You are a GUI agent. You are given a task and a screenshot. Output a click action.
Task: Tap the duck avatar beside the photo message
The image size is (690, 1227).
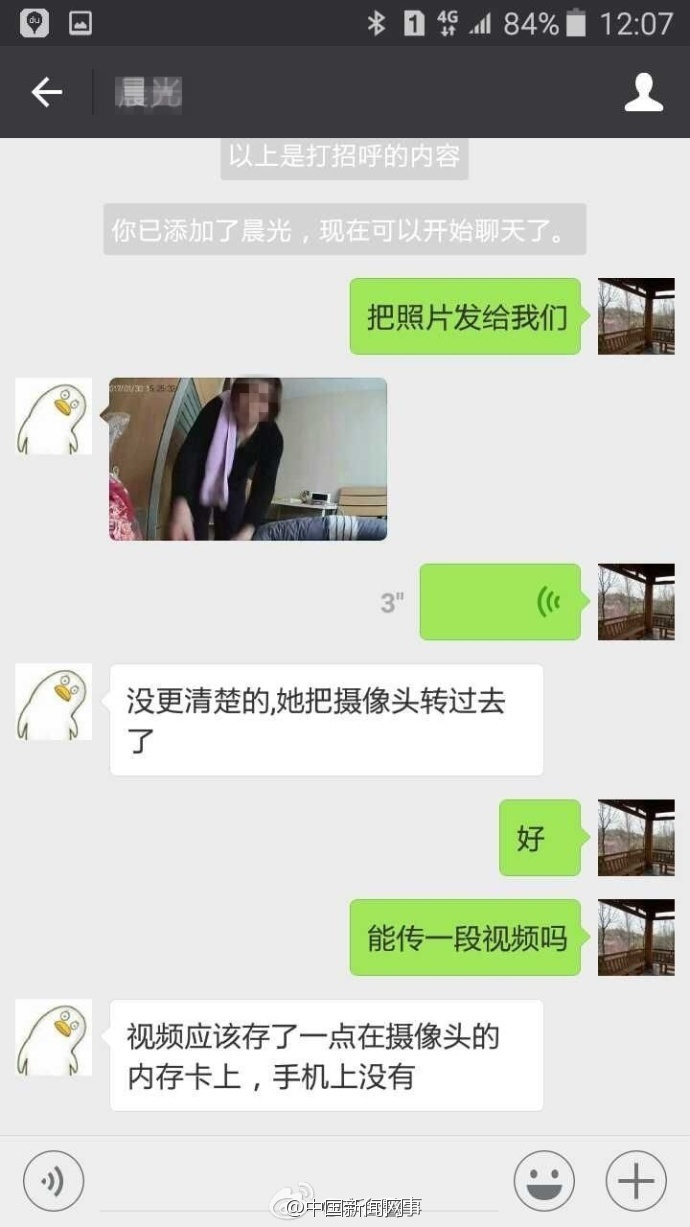pyautogui.click(x=54, y=416)
